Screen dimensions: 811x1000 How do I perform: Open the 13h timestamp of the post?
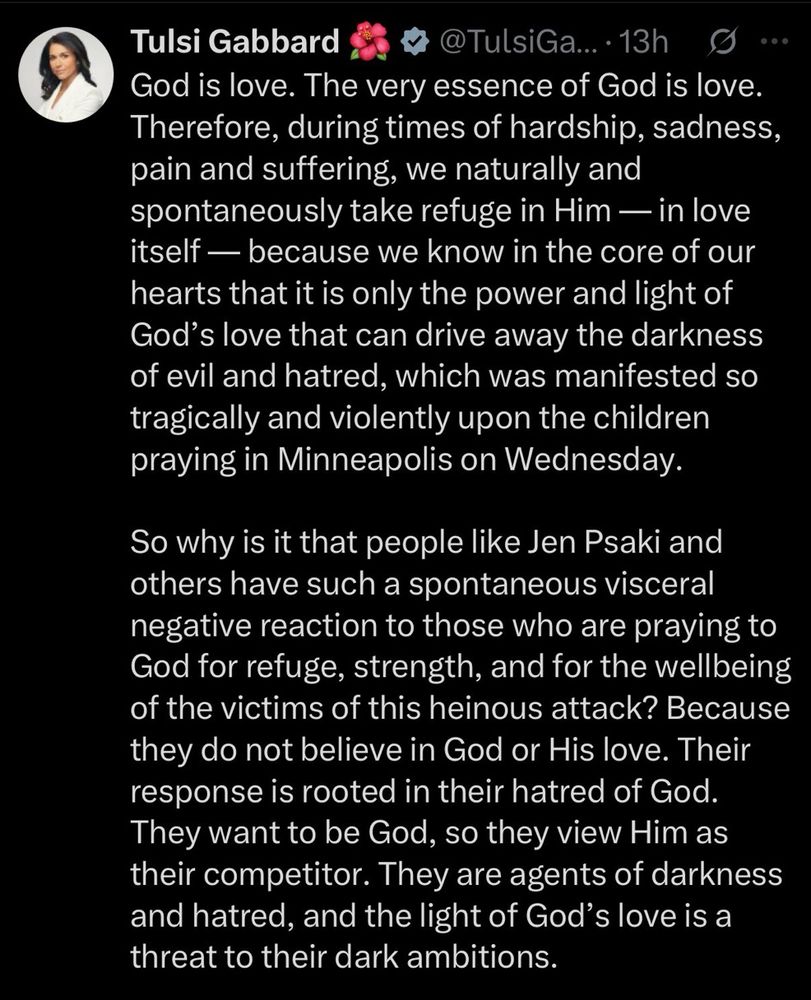[644, 42]
